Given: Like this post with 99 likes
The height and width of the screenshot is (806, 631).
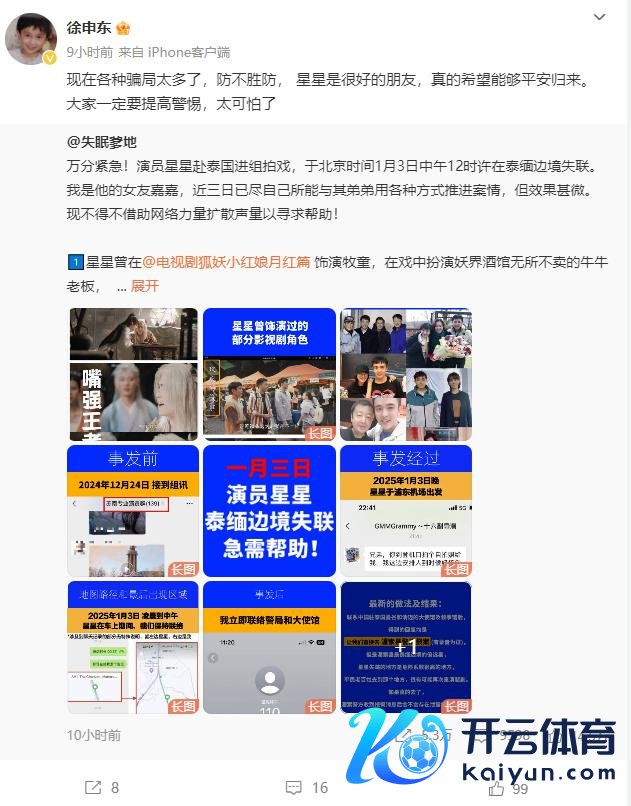Looking at the screenshot, I should click(x=509, y=788).
